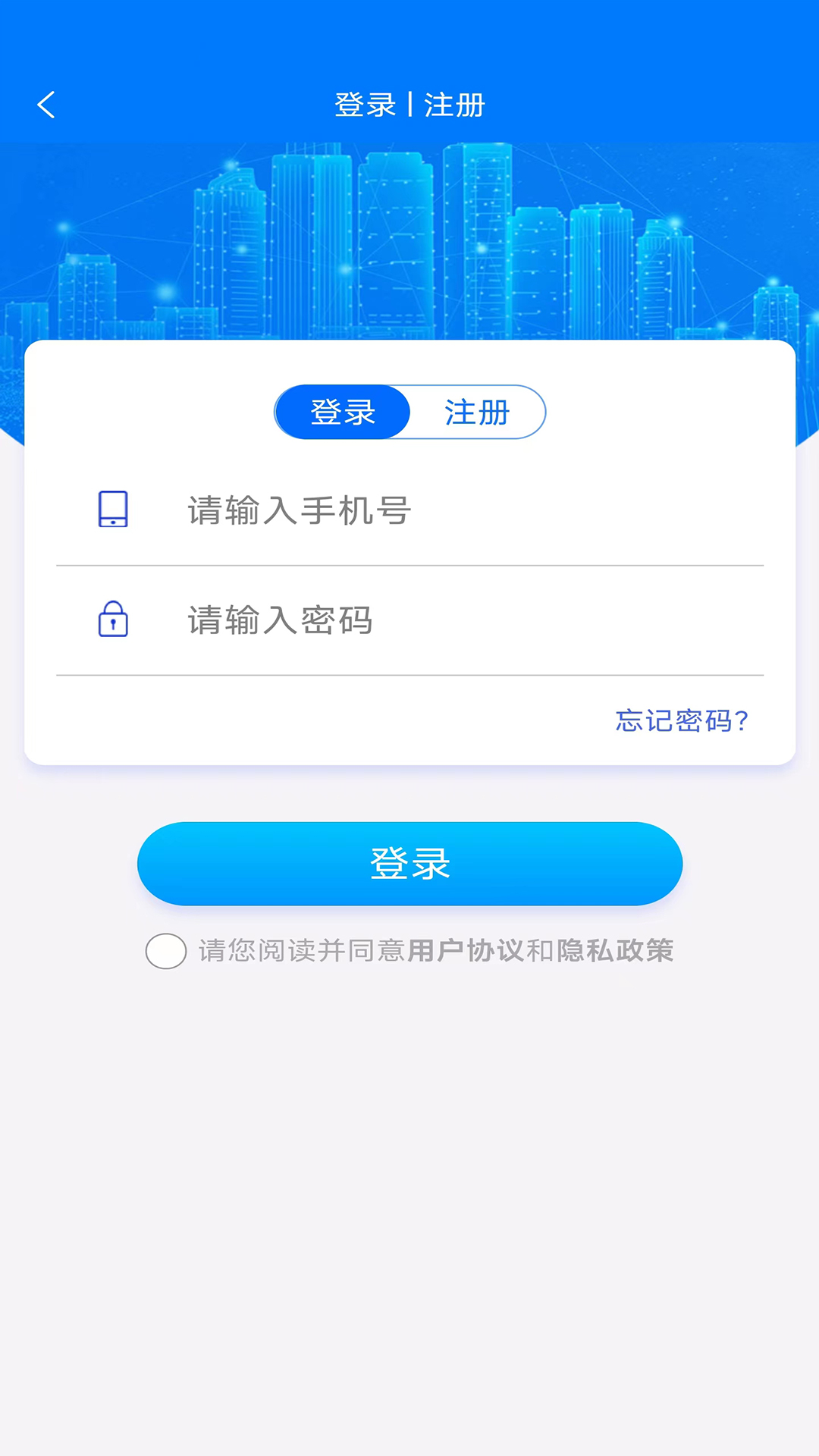
Task: Open the 登录丨注册 header title
Action: [409, 105]
